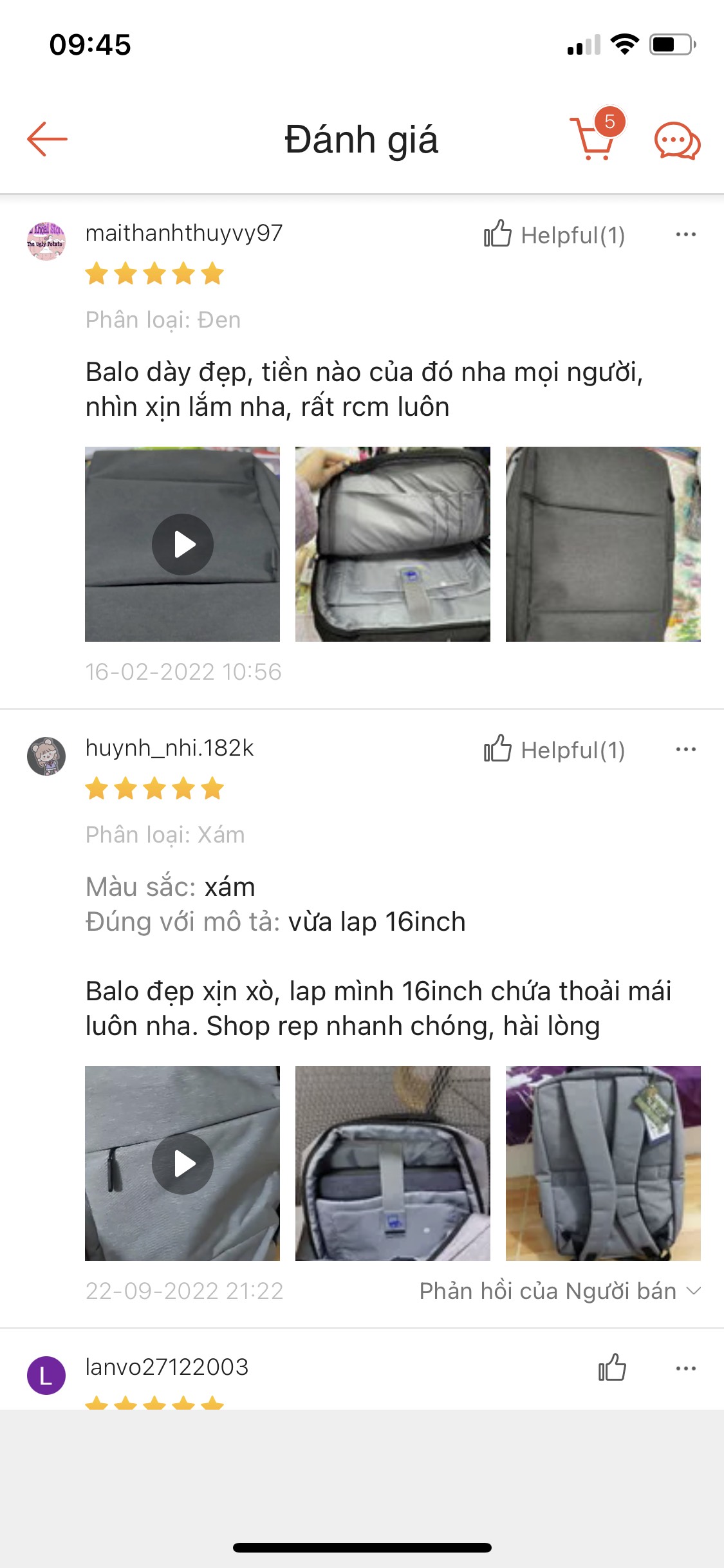Play the video in huynh_nhi.182k's review
This screenshot has width=724, height=1568.
tap(183, 1164)
